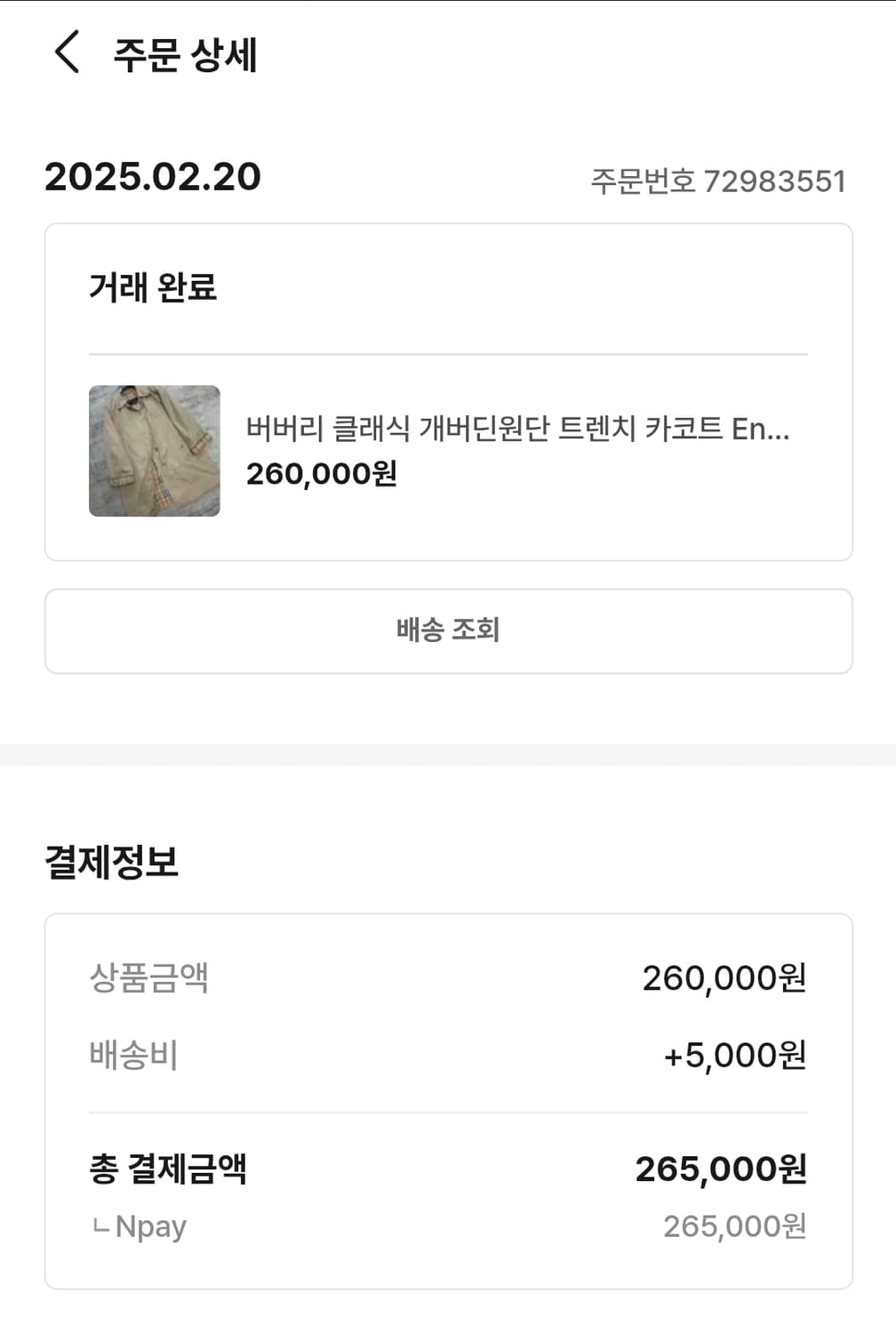Open 배송 조회 to track the shipment
The width and height of the screenshot is (896, 1334).
[448, 631]
